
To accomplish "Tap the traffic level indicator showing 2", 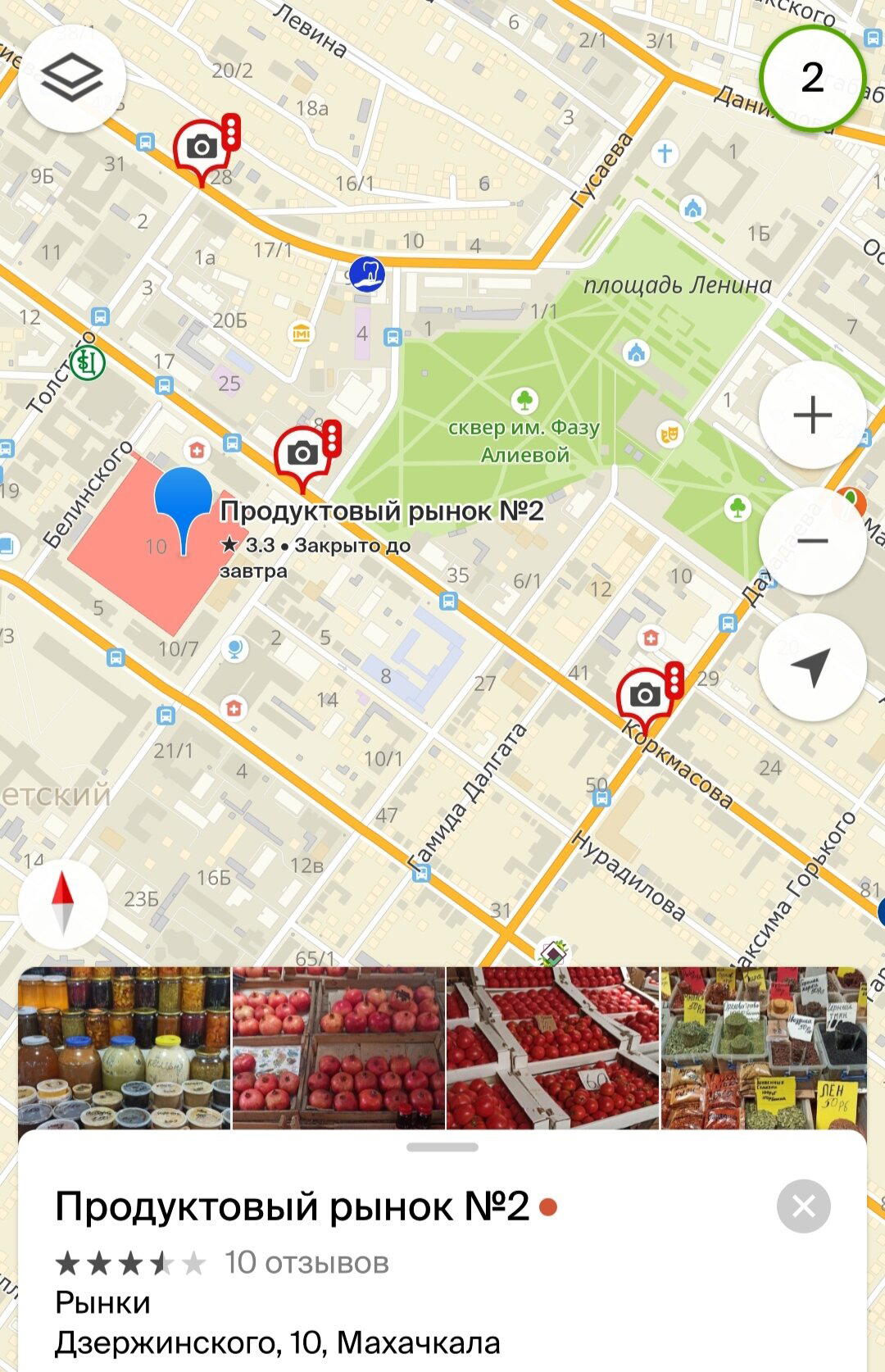I will (812, 78).
